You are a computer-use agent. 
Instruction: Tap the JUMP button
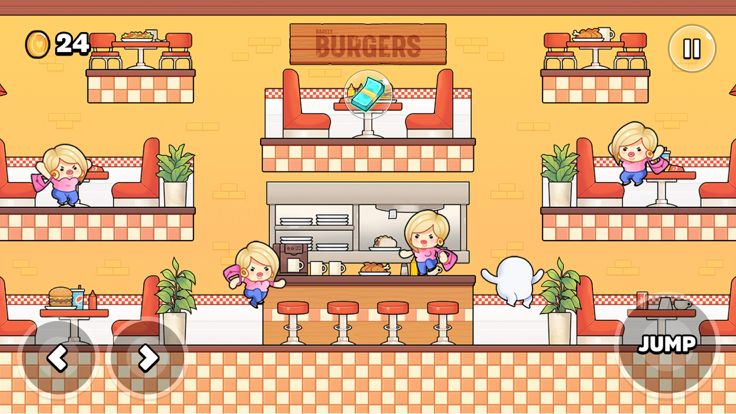tap(667, 344)
